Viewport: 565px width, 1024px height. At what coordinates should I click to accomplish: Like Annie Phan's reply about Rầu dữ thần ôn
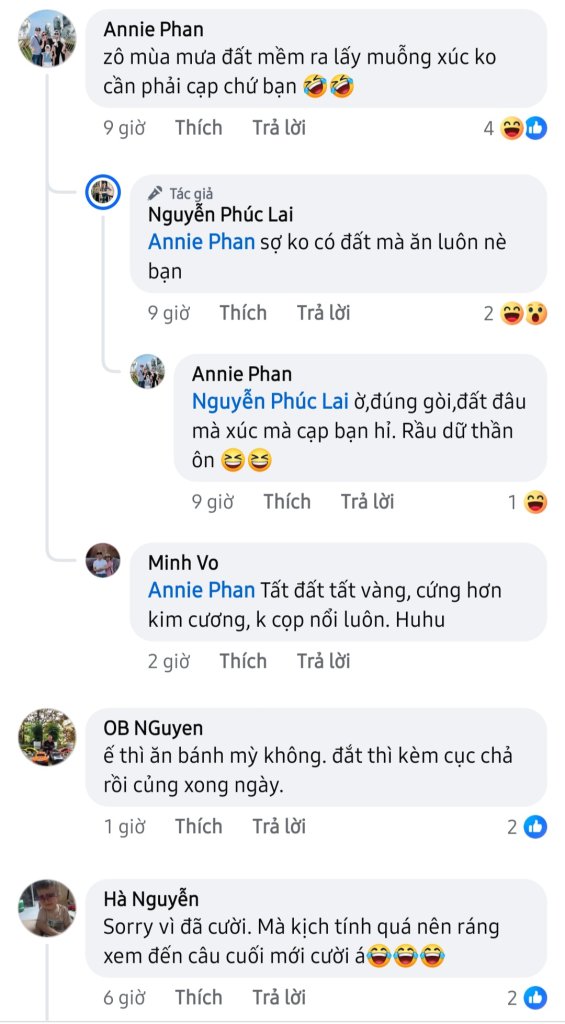point(287,502)
